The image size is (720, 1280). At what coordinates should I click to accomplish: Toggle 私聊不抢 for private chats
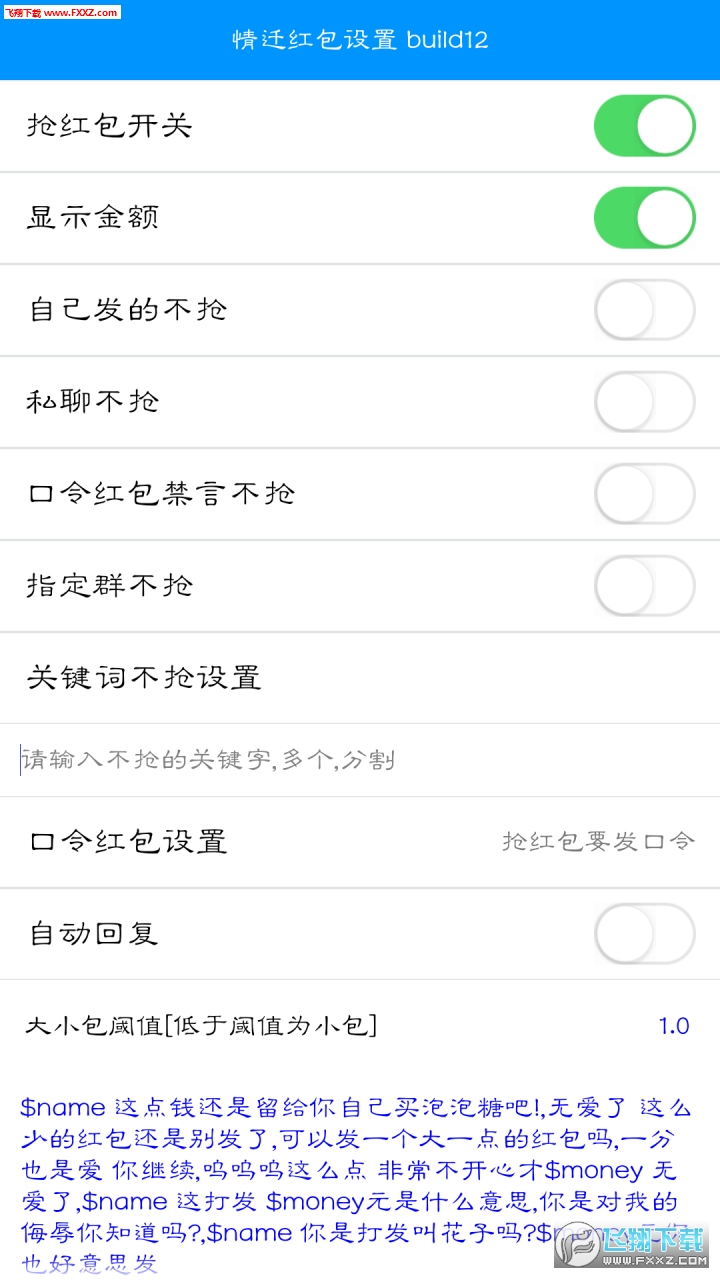click(x=644, y=401)
